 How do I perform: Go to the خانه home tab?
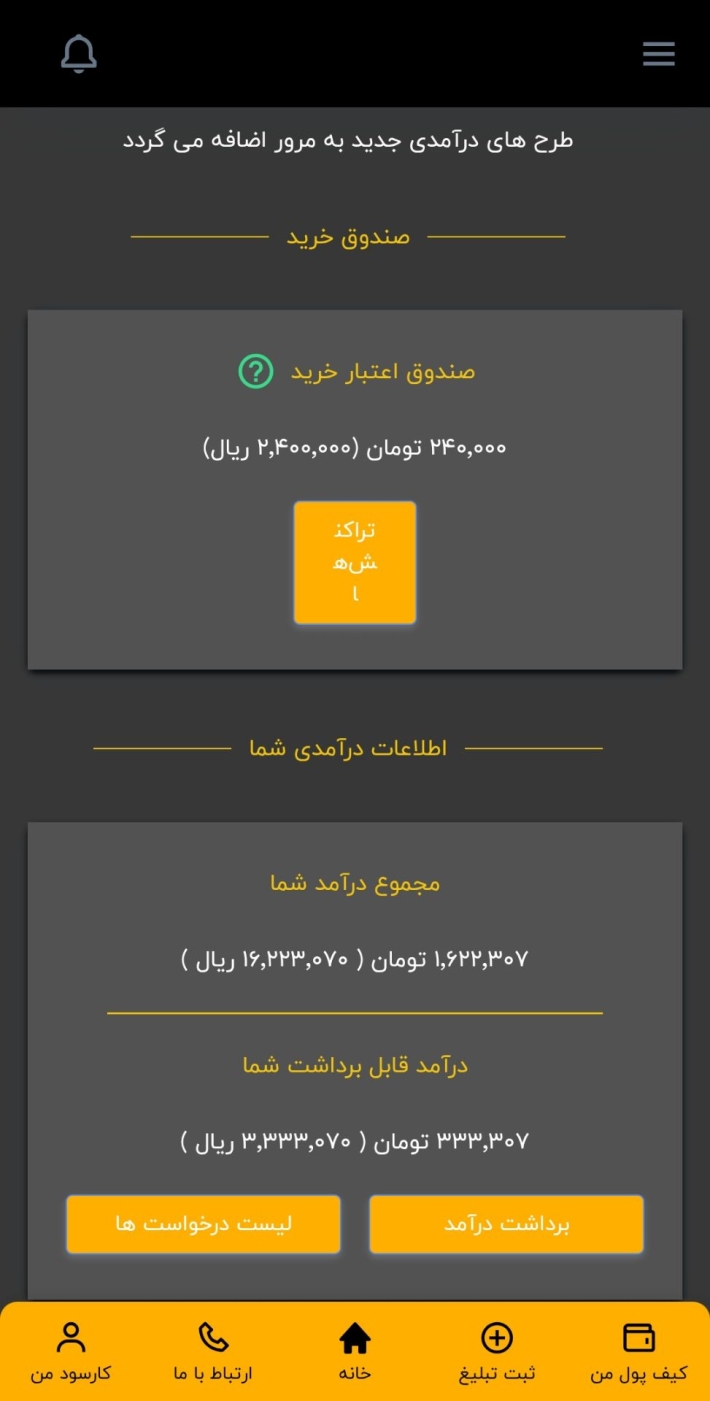[x=355, y=1351]
